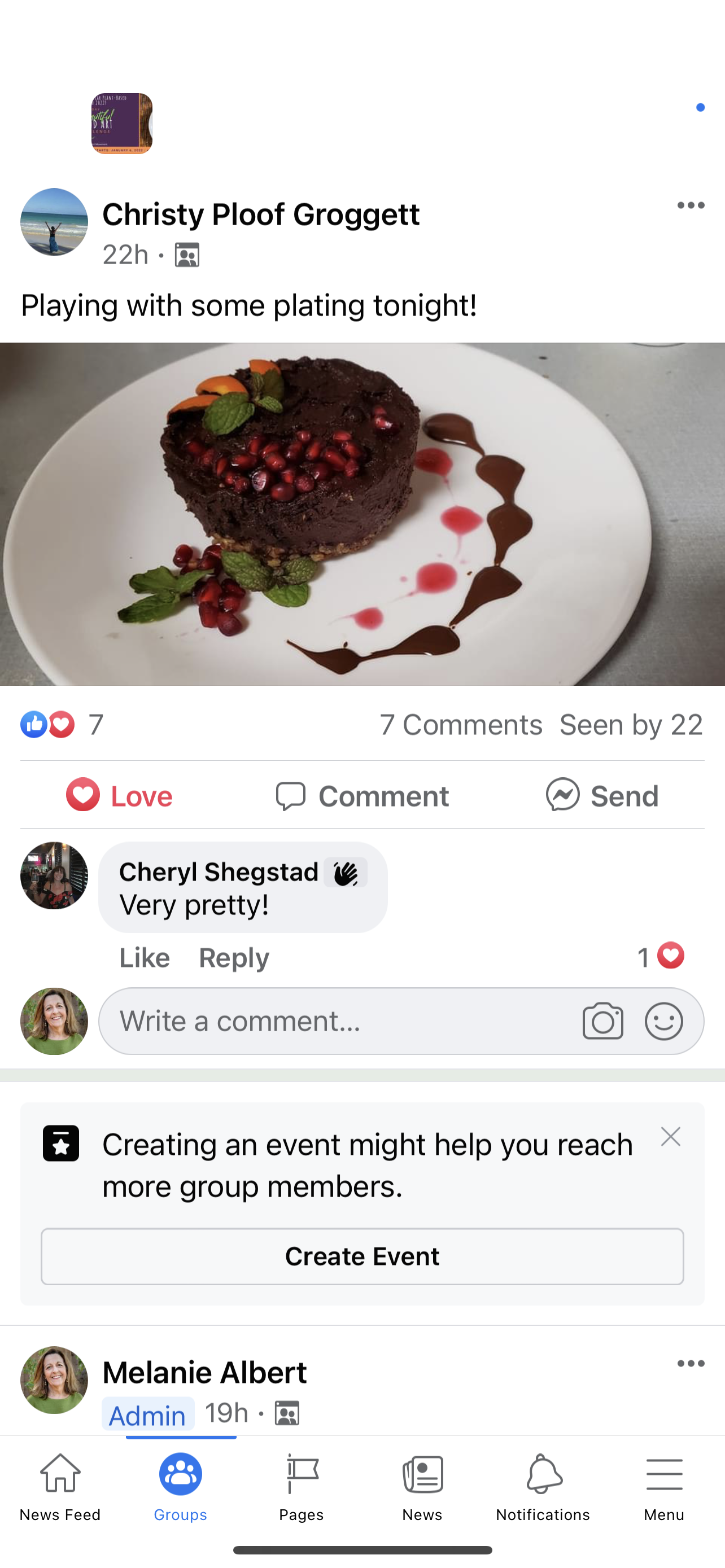
Task: Tap the Love reaction button
Action: pos(119,795)
